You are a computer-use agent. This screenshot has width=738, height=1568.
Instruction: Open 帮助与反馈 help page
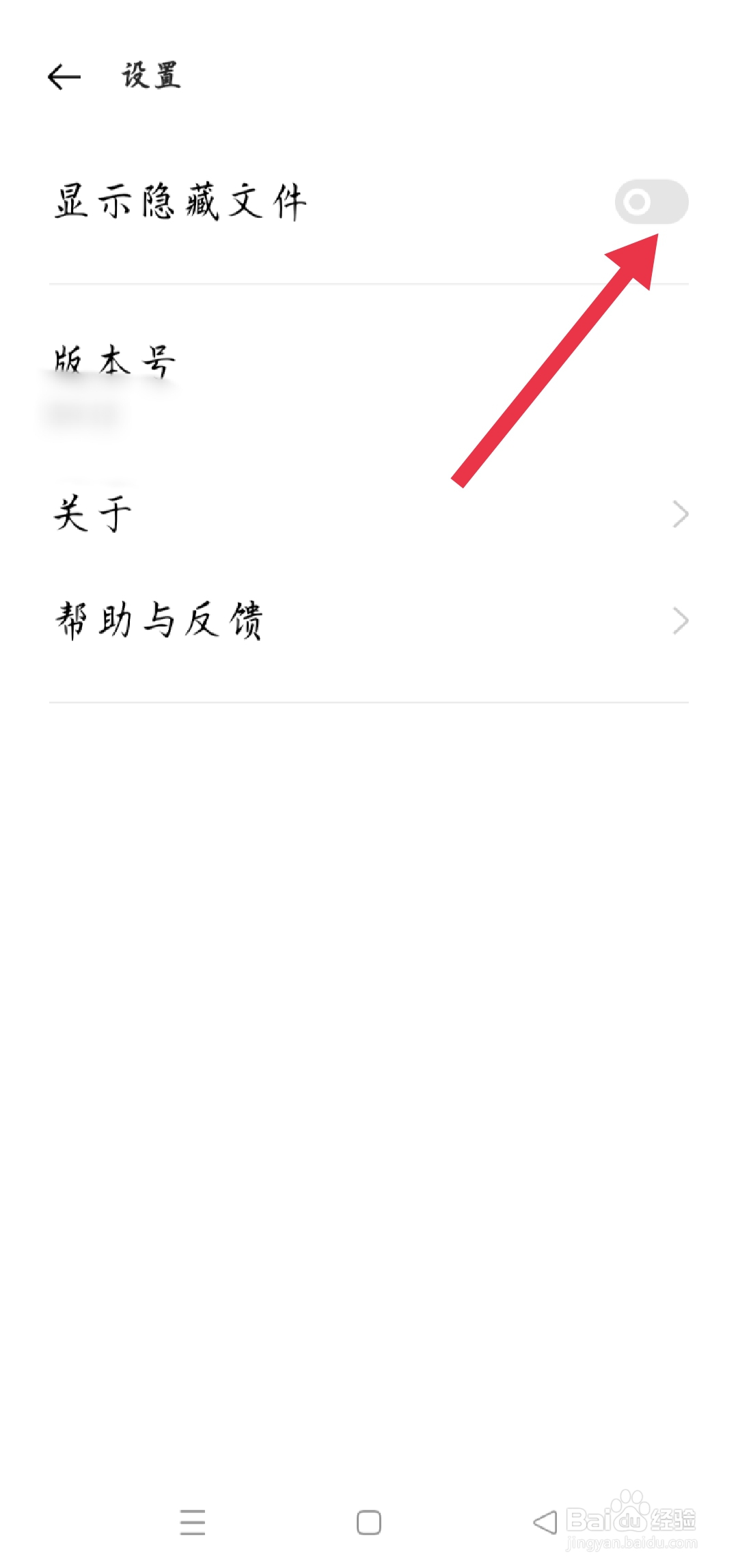click(x=161, y=620)
